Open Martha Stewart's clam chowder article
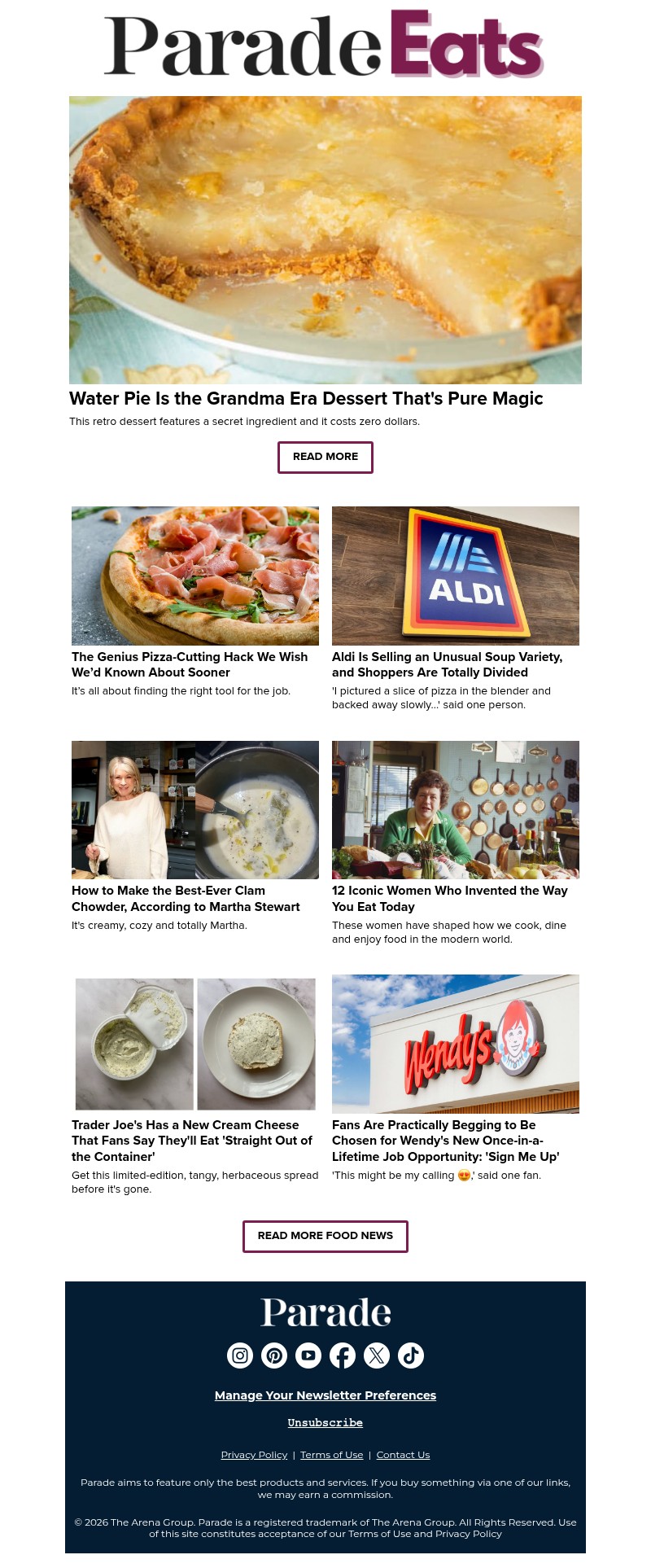Image resolution: width=651 pixels, height=1568 pixels. tap(186, 899)
